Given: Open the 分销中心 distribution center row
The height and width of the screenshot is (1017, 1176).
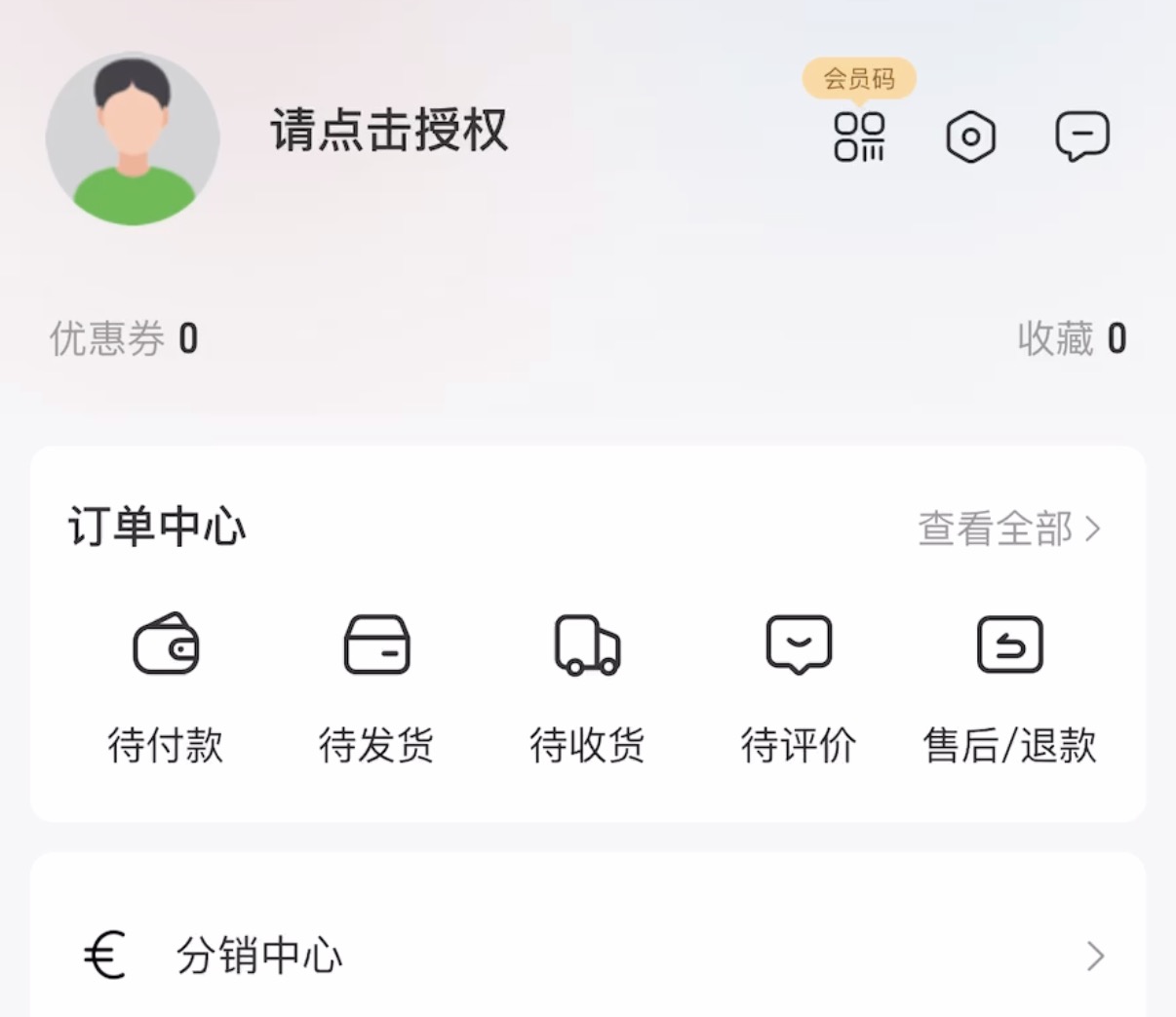Looking at the screenshot, I should tap(587, 956).
